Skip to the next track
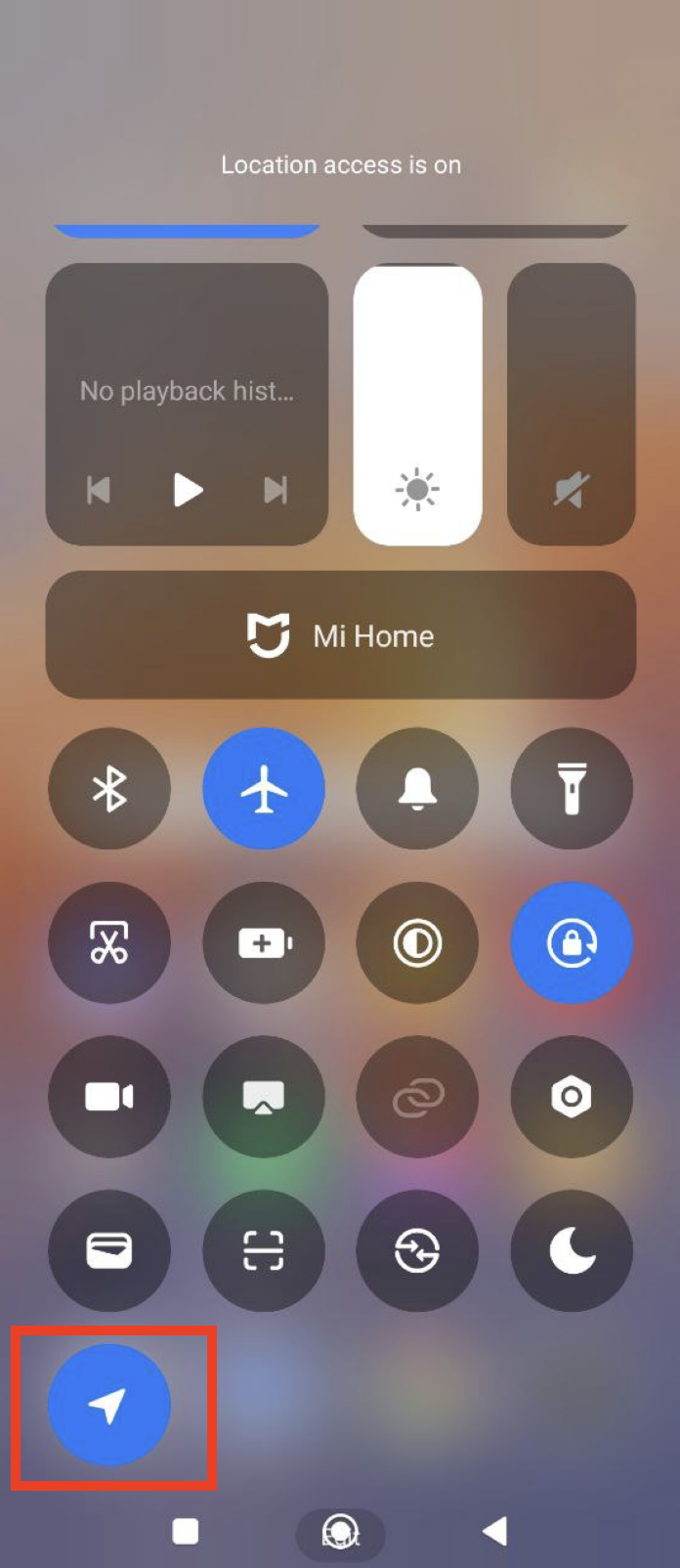This screenshot has width=680, height=1568. (276, 490)
